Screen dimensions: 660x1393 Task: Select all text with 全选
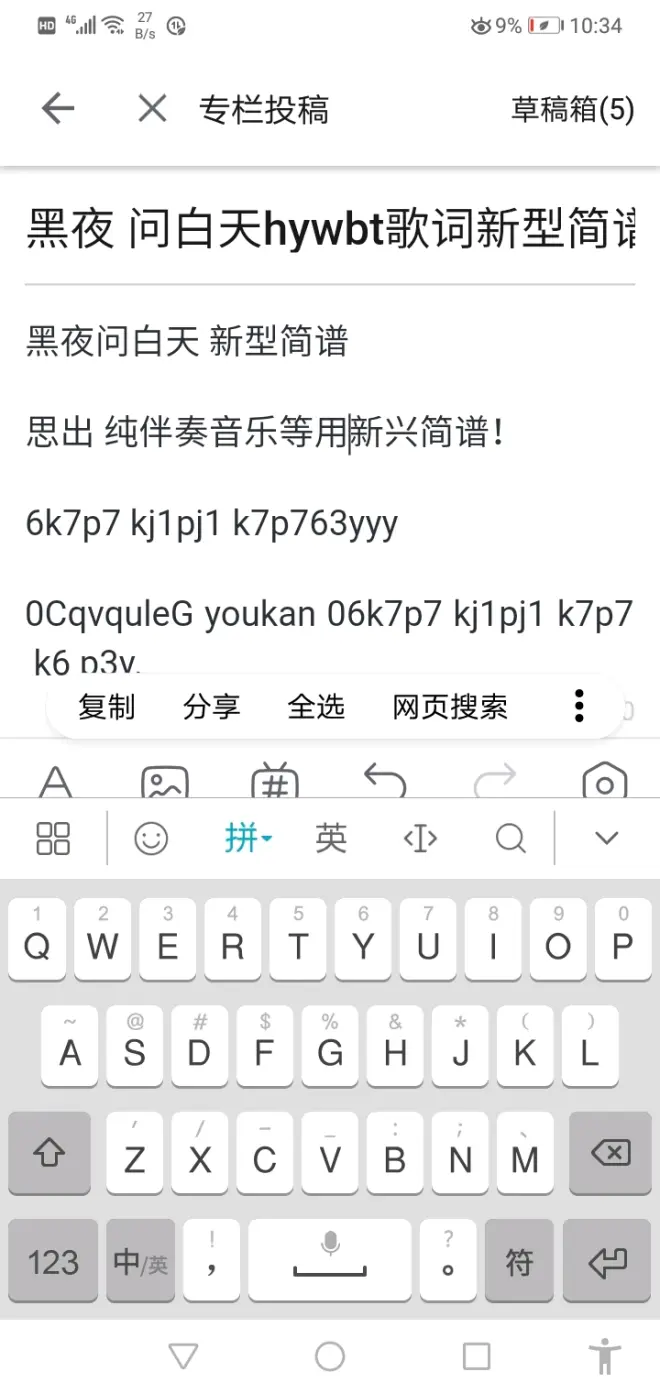pyautogui.click(x=316, y=707)
